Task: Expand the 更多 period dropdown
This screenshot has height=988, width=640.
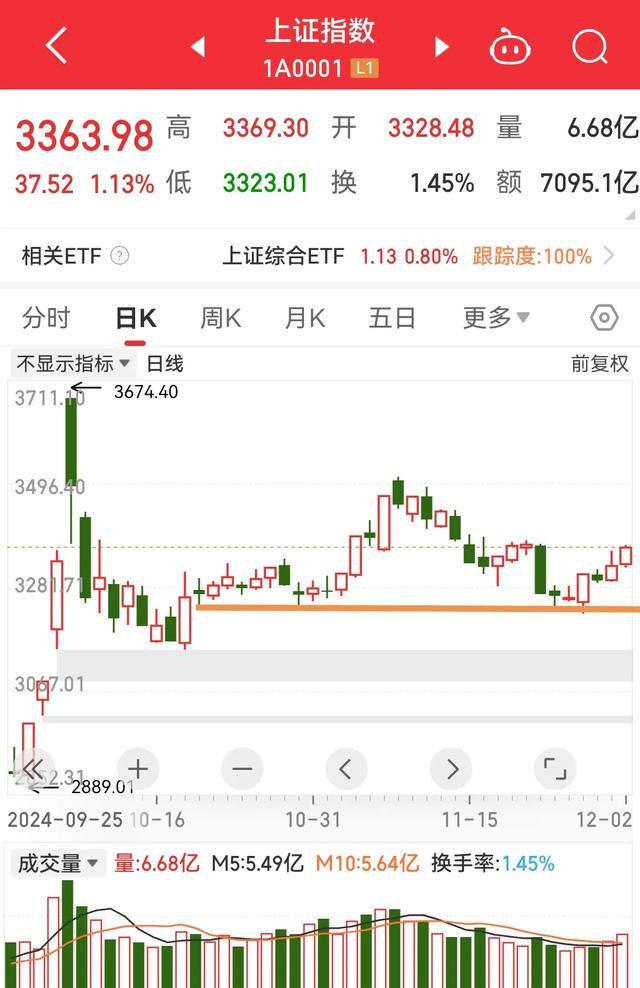Action: click(x=496, y=318)
